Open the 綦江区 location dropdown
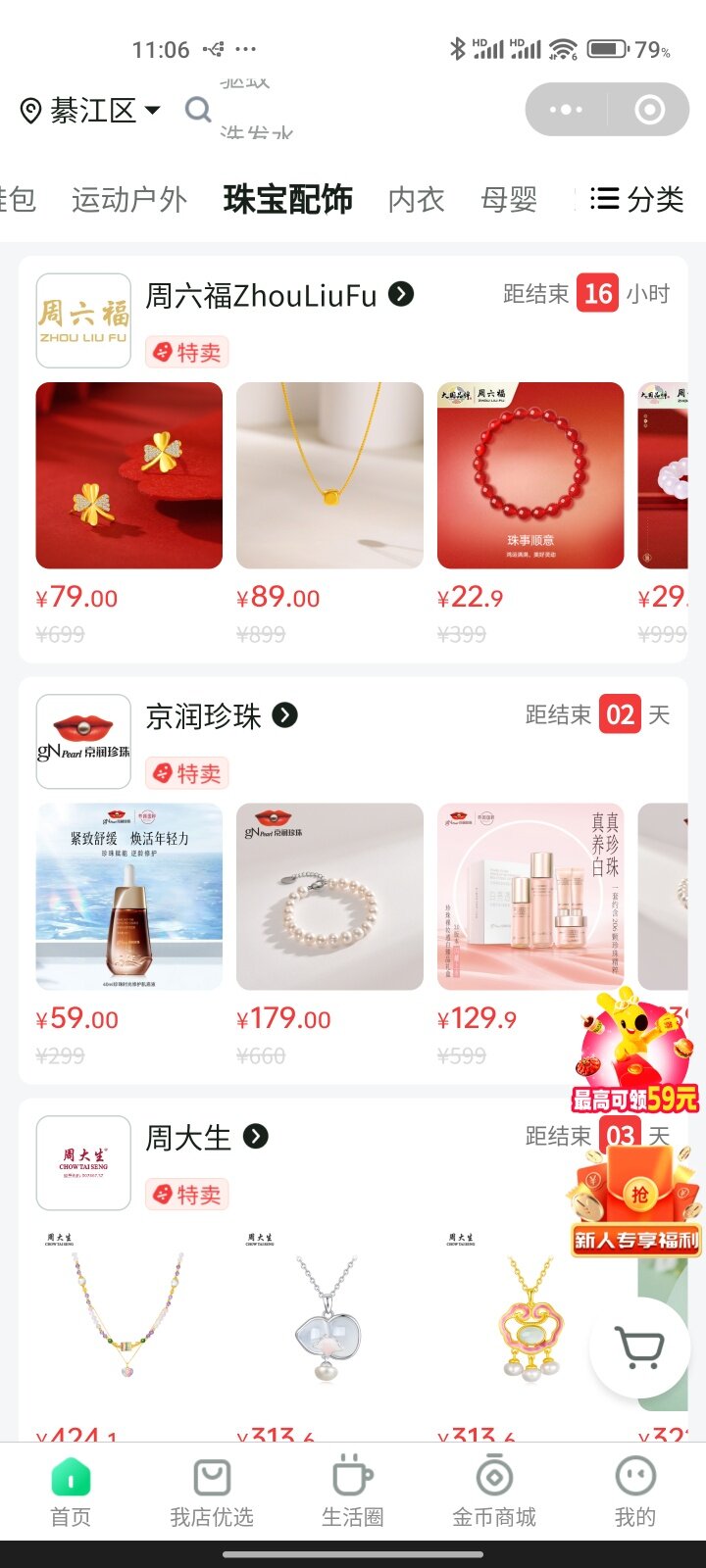Viewport: 706px width, 1568px height. (x=90, y=110)
